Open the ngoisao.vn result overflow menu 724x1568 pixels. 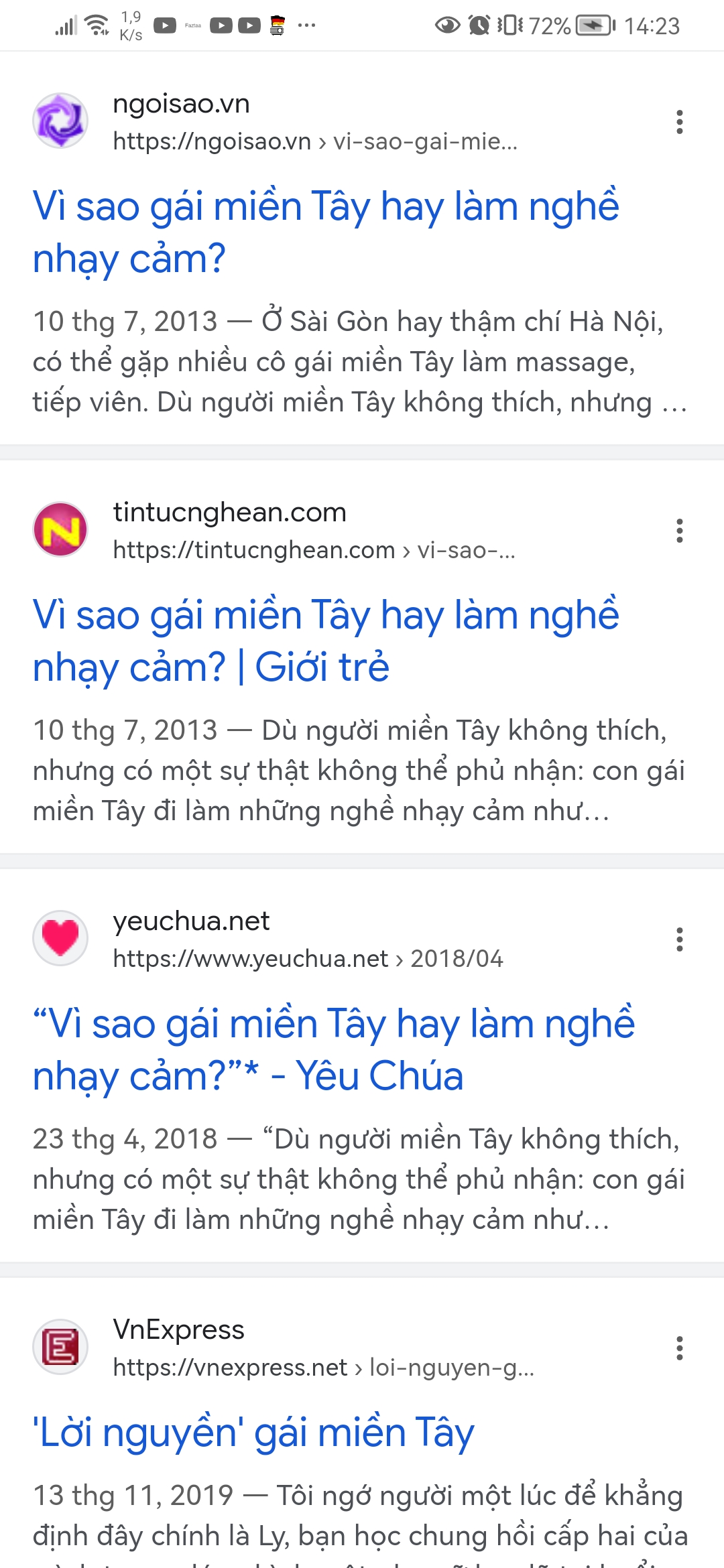tap(679, 122)
